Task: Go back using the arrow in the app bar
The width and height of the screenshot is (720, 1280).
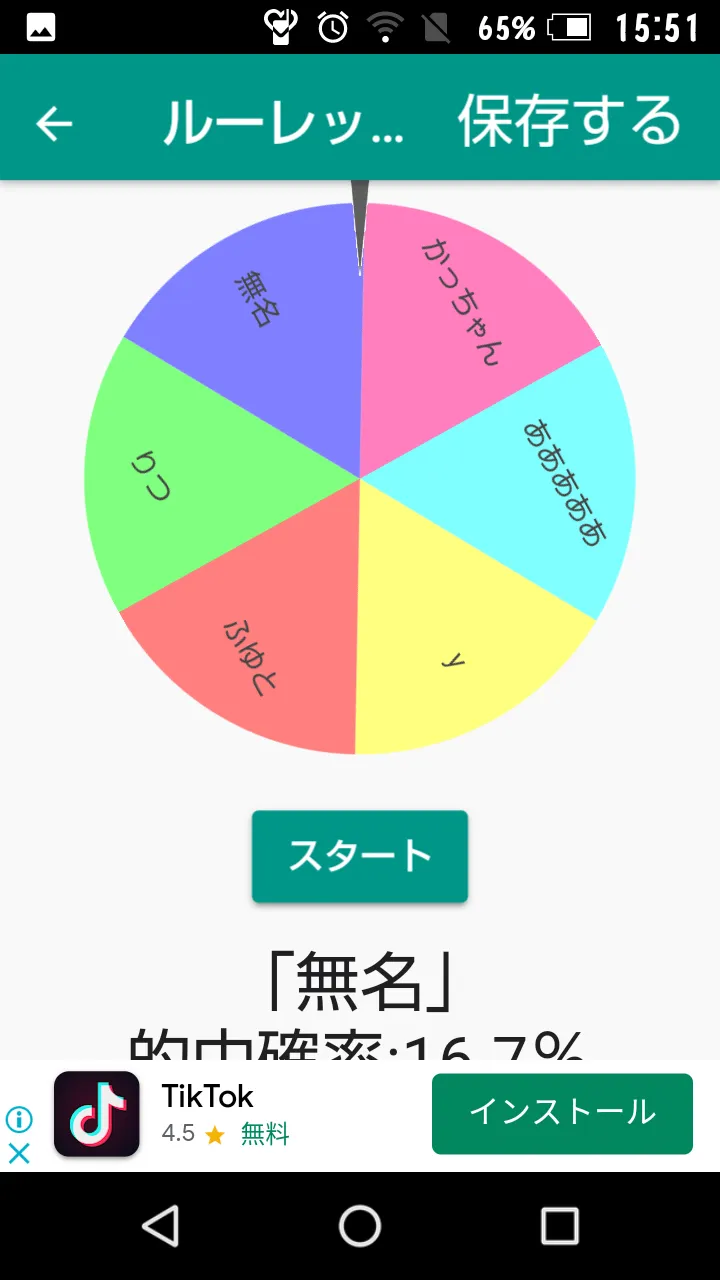Action: [x=54, y=123]
